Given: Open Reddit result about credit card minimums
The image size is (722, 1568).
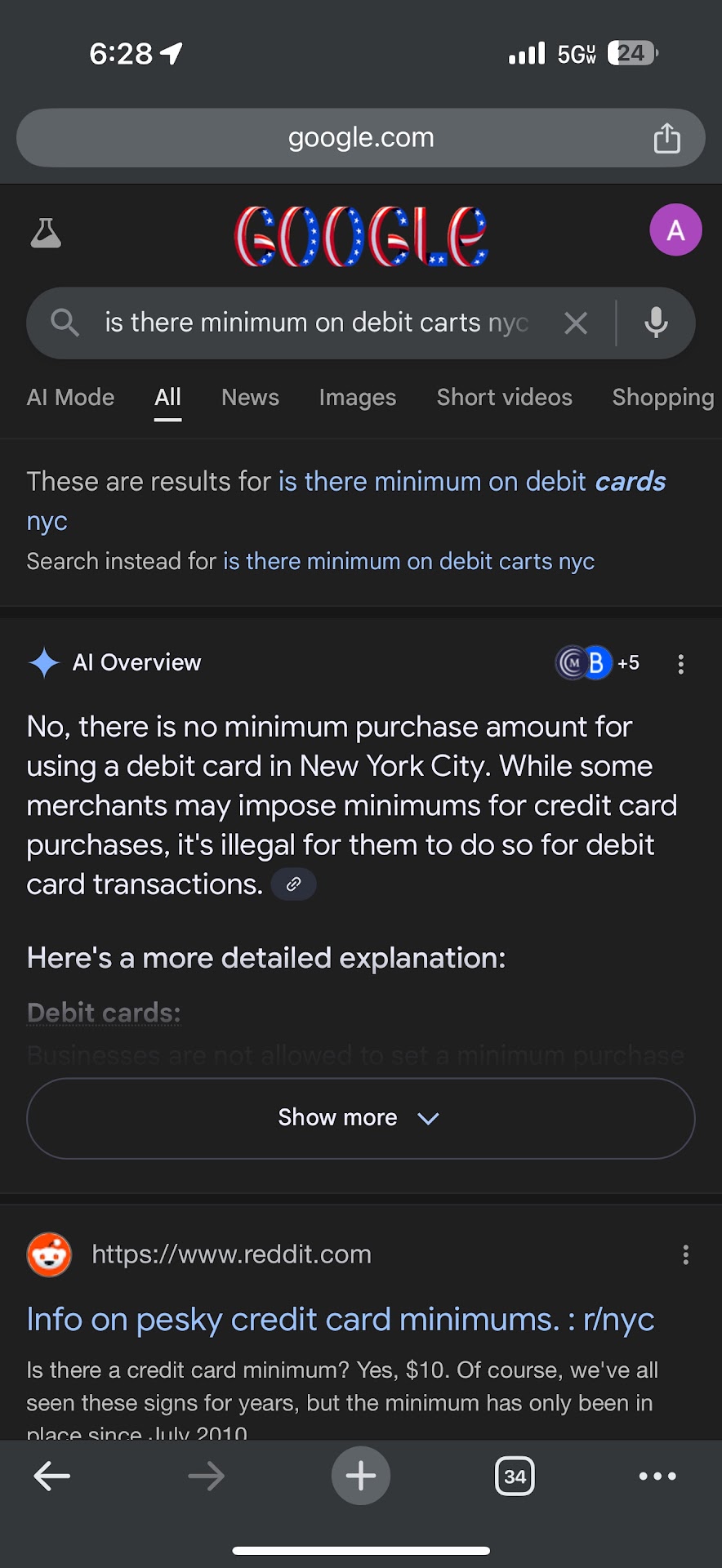Looking at the screenshot, I should 340,1320.
